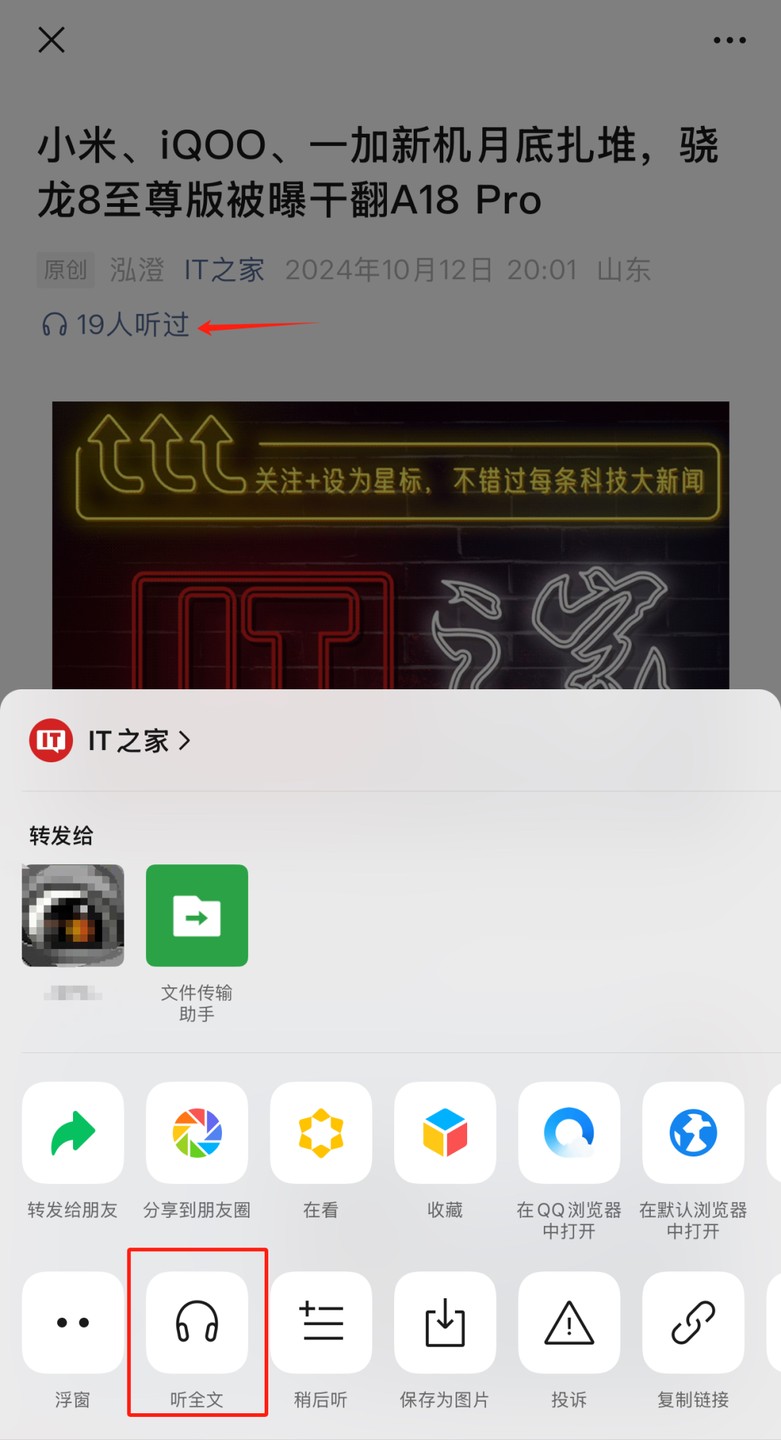Forward to the pixelated recent contact
The height and width of the screenshot is (1440, 781).
(x=73, y=916)
